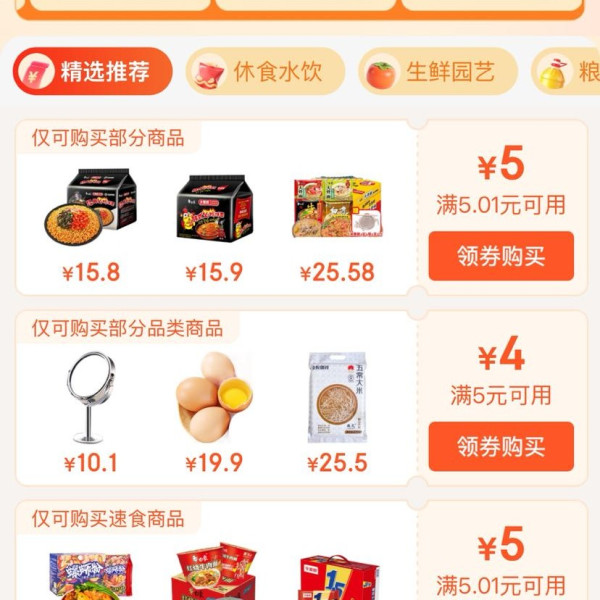
Task: Open the noodle bundle priced ¥25.58
Action: pos(337,208)
